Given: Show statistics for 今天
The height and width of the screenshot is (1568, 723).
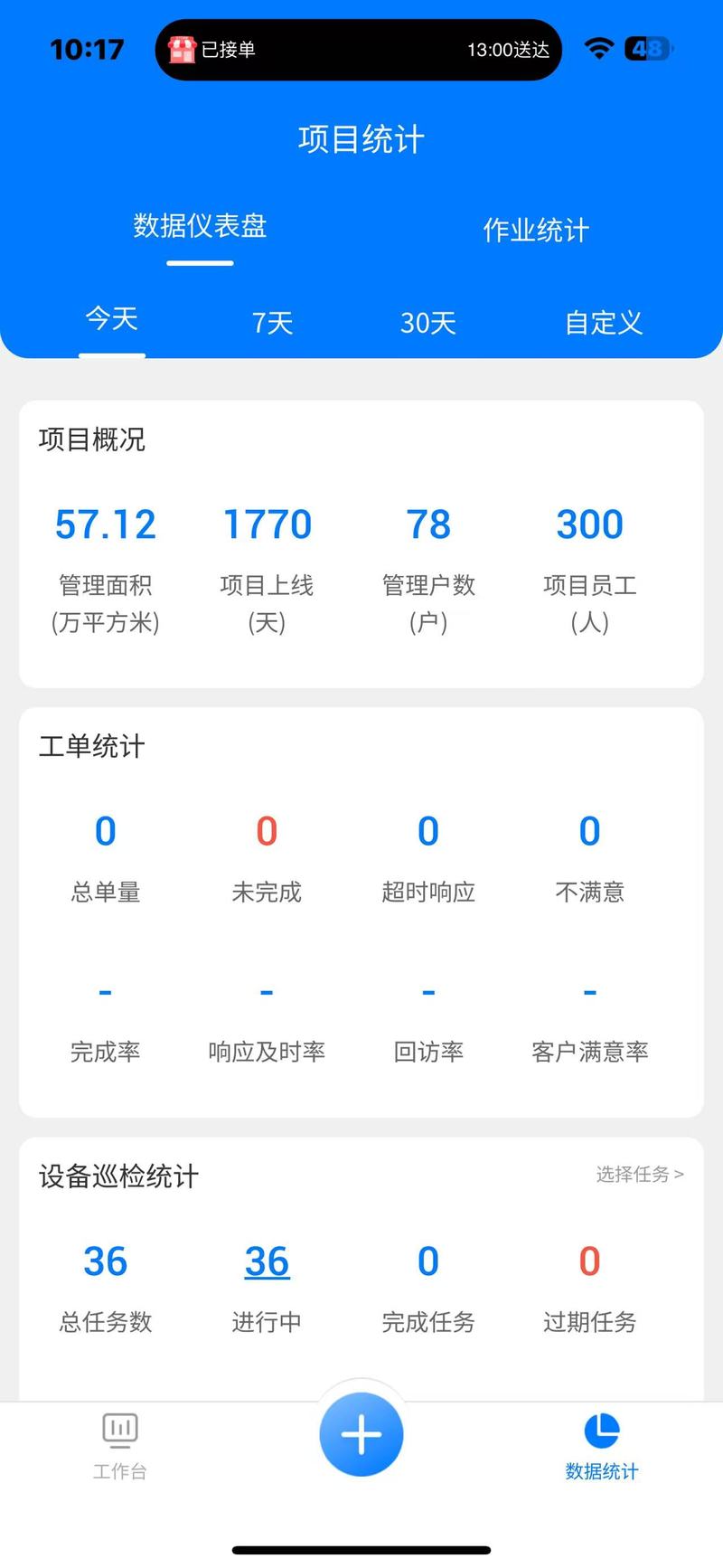Looking at the screenshot, I should click(x=111, y=319).
